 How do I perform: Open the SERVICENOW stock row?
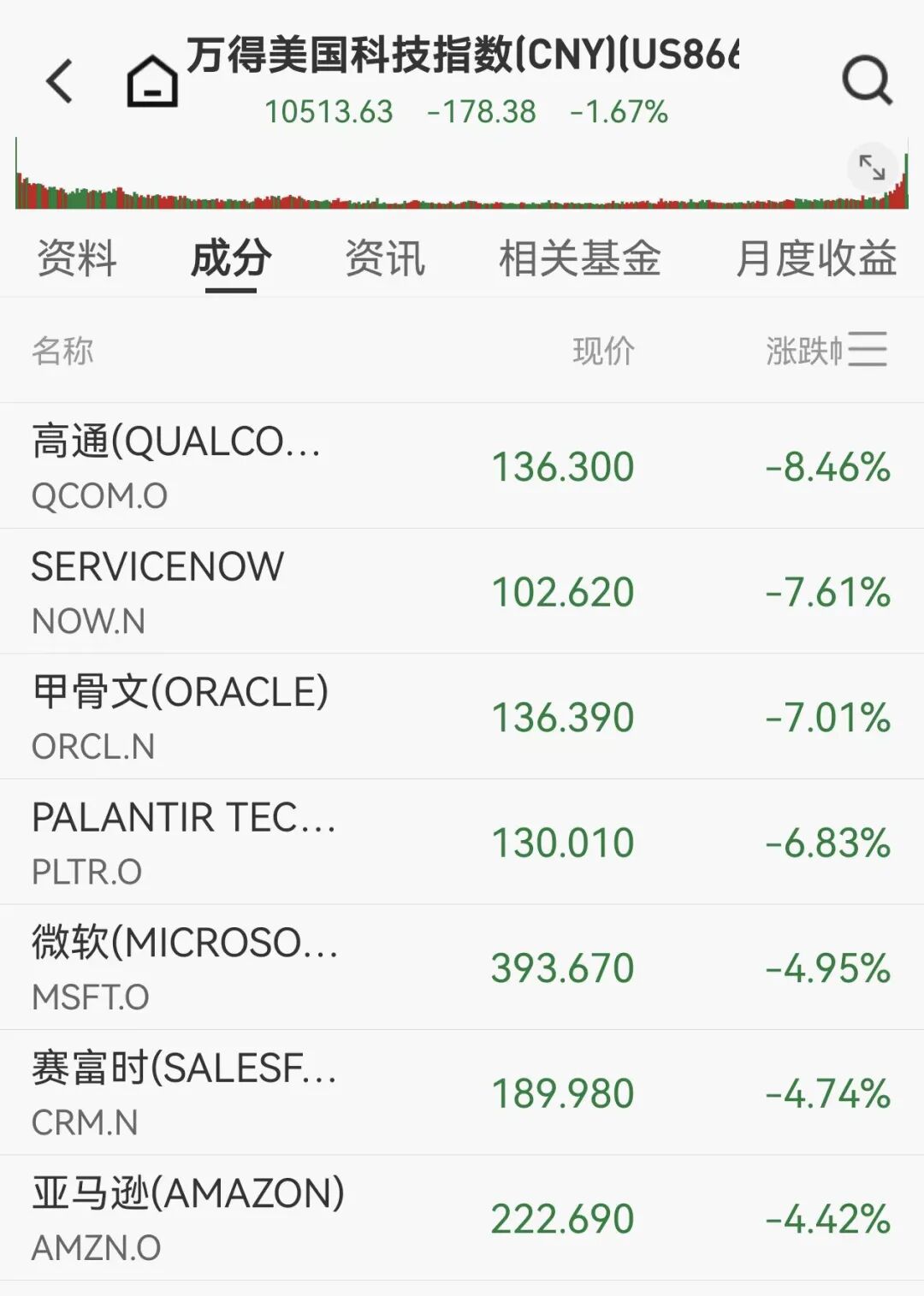(x=462, y=592)
